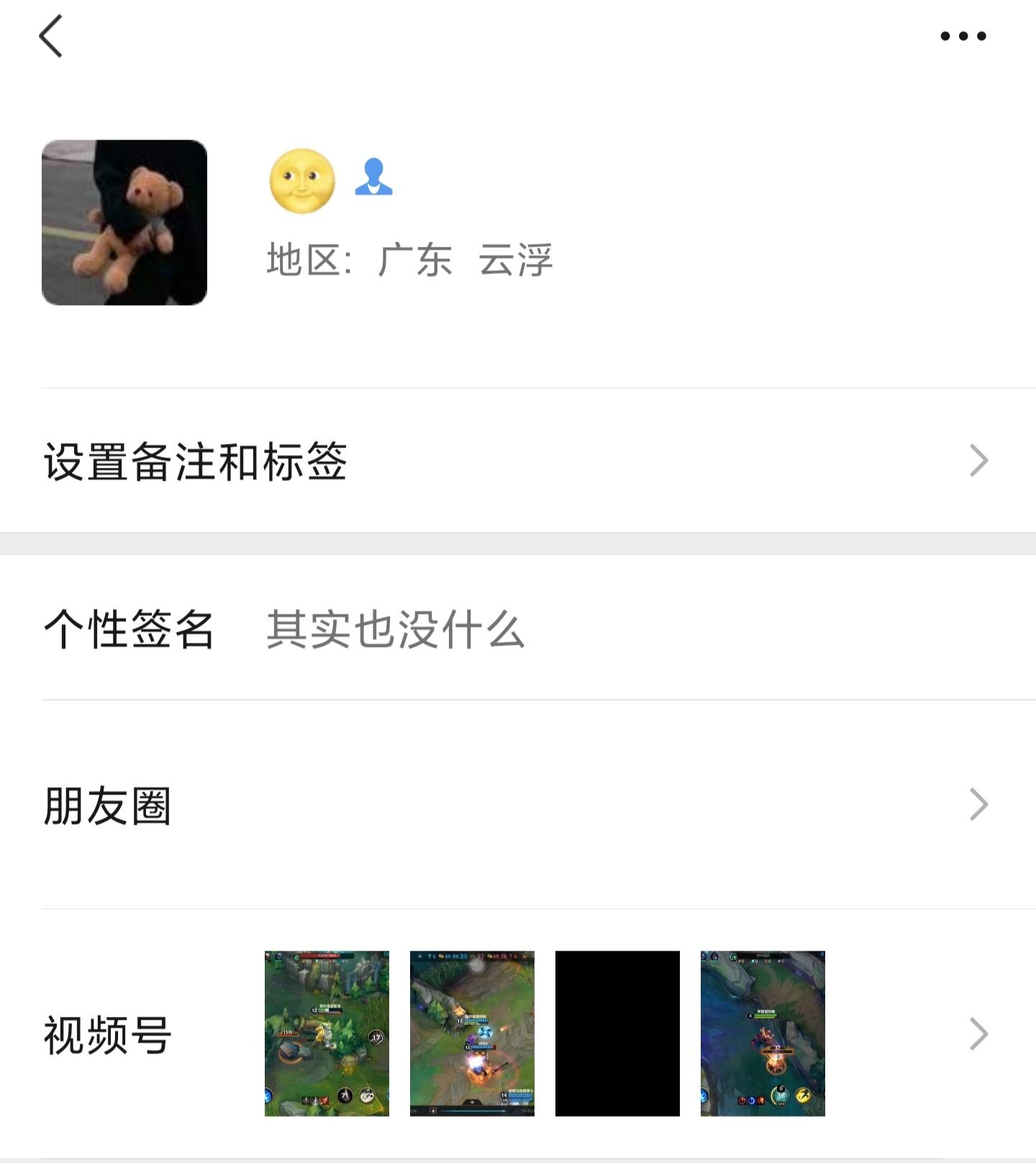Click the signature text 其实也没什么
Screen dimensions: 1036x1163
396,630
